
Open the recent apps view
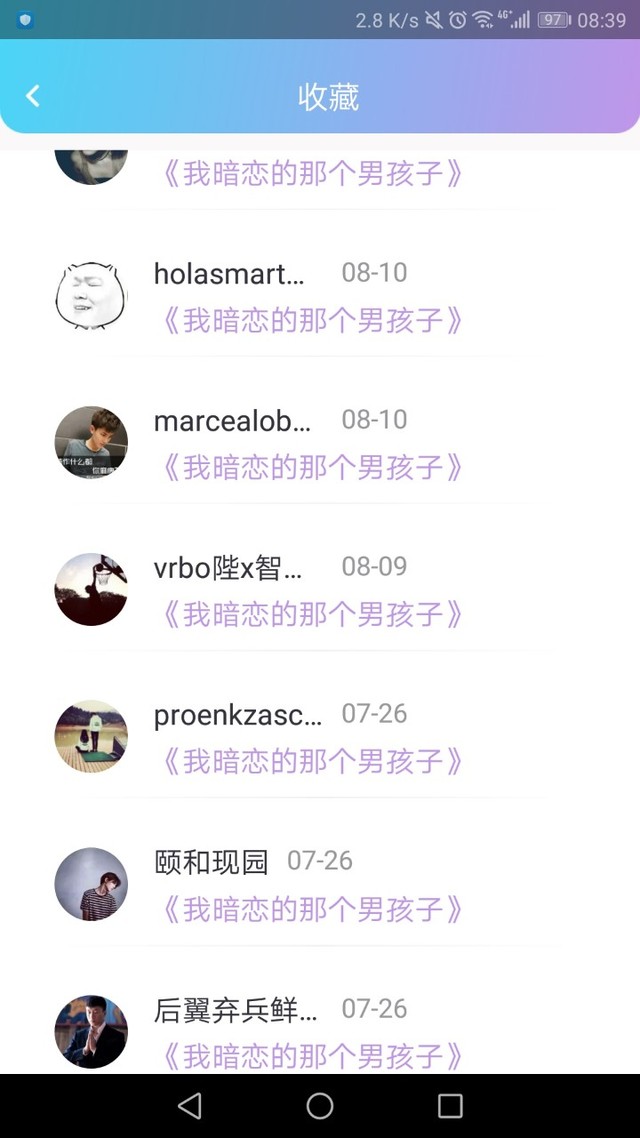(450, 1106)
